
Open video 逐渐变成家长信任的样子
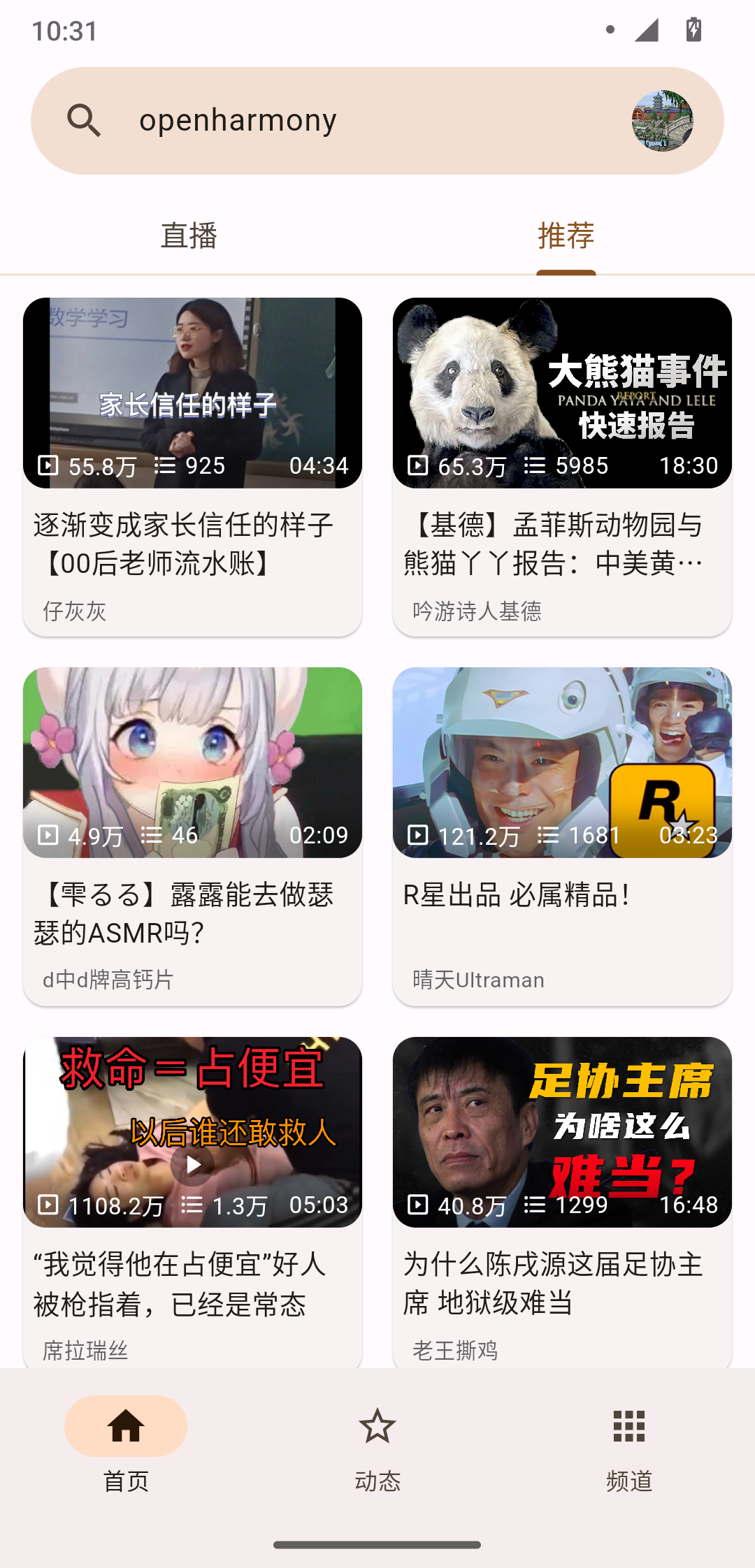coord(192,467)
